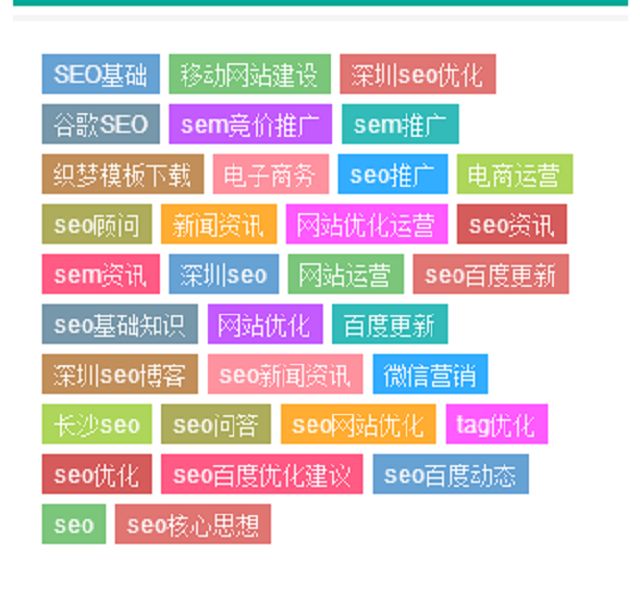View the seo问答 tag

(215, 424)
